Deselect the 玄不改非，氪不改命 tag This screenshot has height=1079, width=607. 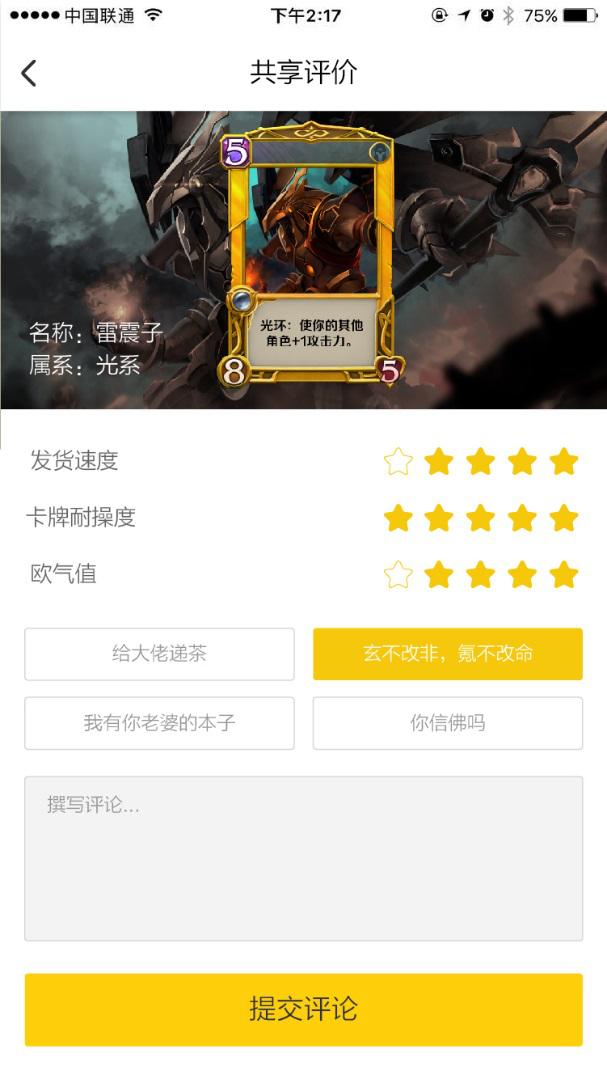pyautogui.click(x=447, y=654)
